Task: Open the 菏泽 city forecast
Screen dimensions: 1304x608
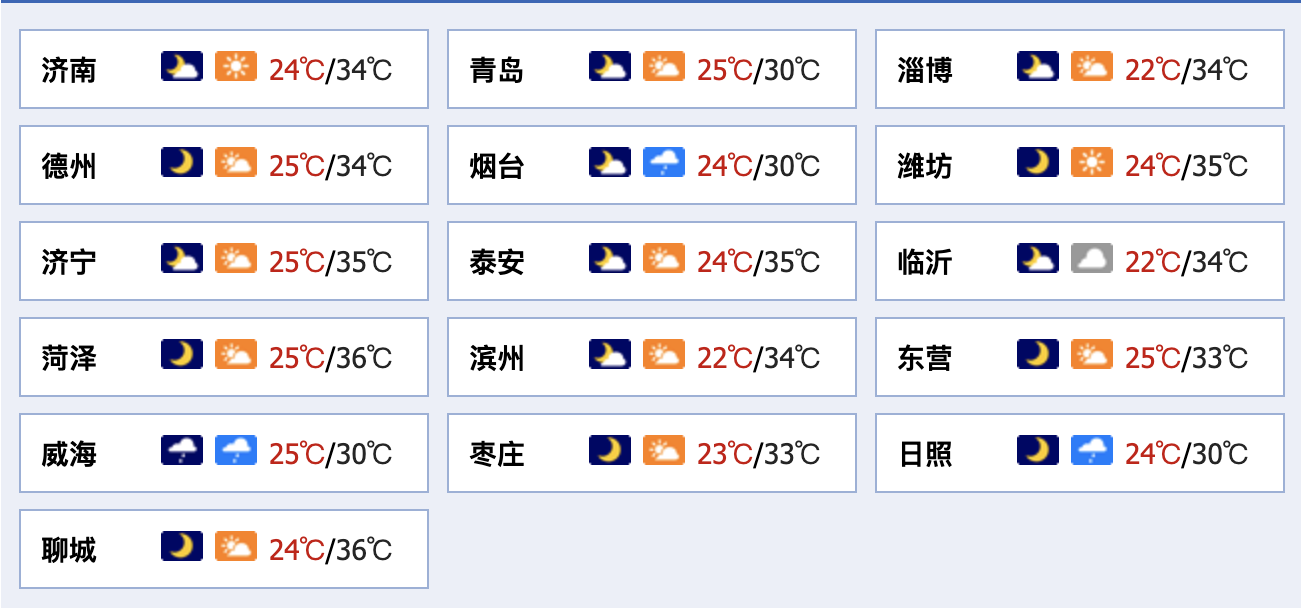Action: click(224, 357)
